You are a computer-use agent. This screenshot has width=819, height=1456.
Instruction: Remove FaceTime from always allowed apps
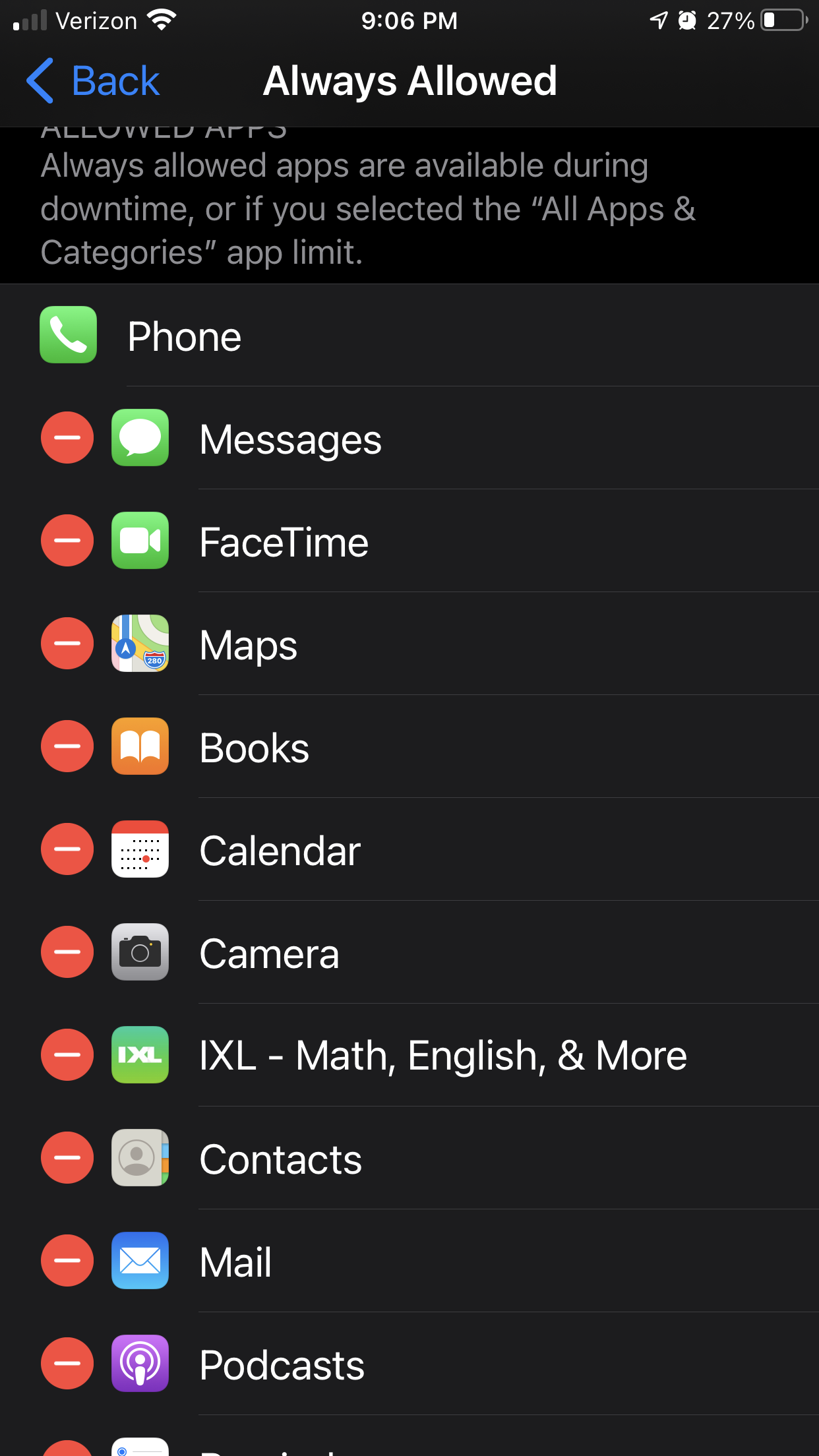[67, 541]
